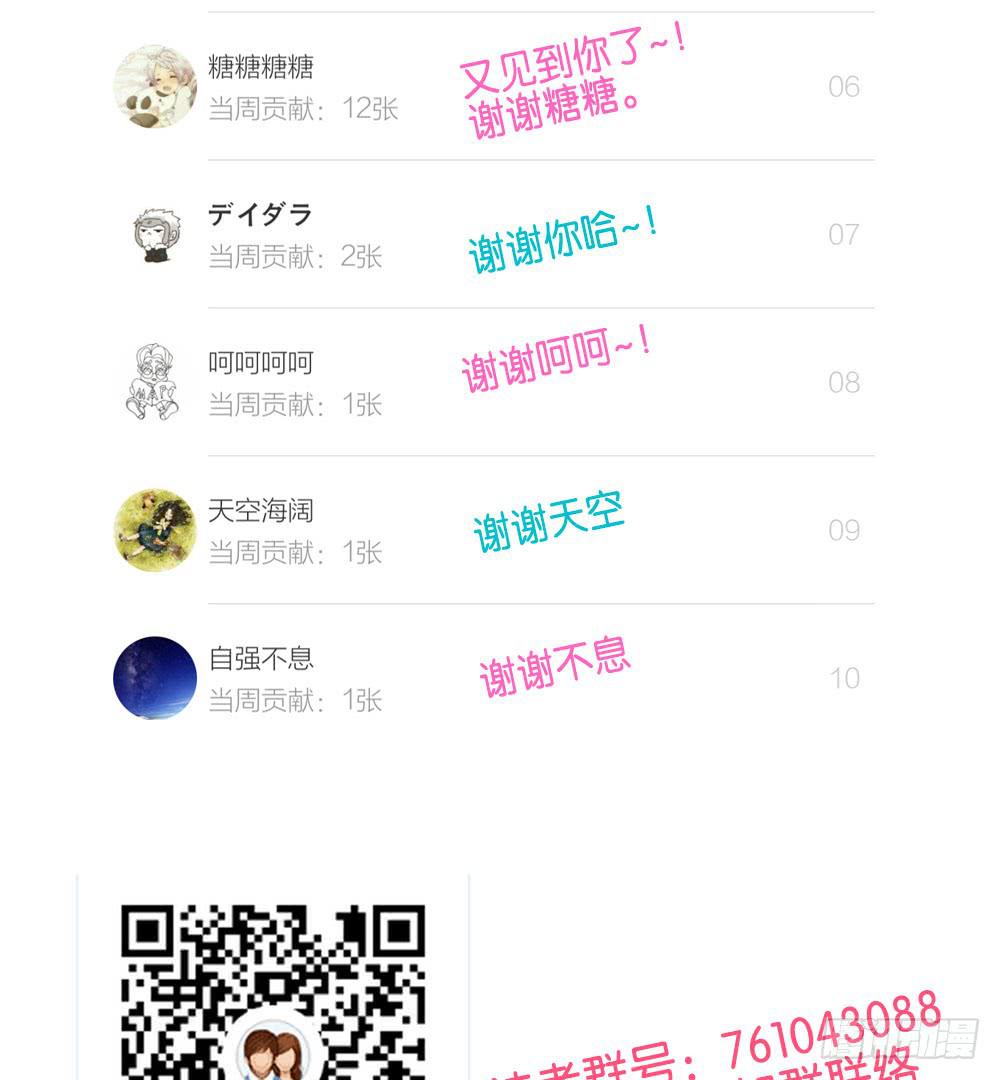This screenshot has width=1000, height=1080.
Task: Click デイダラ's monkey avatar
Action: click(154, 234)
